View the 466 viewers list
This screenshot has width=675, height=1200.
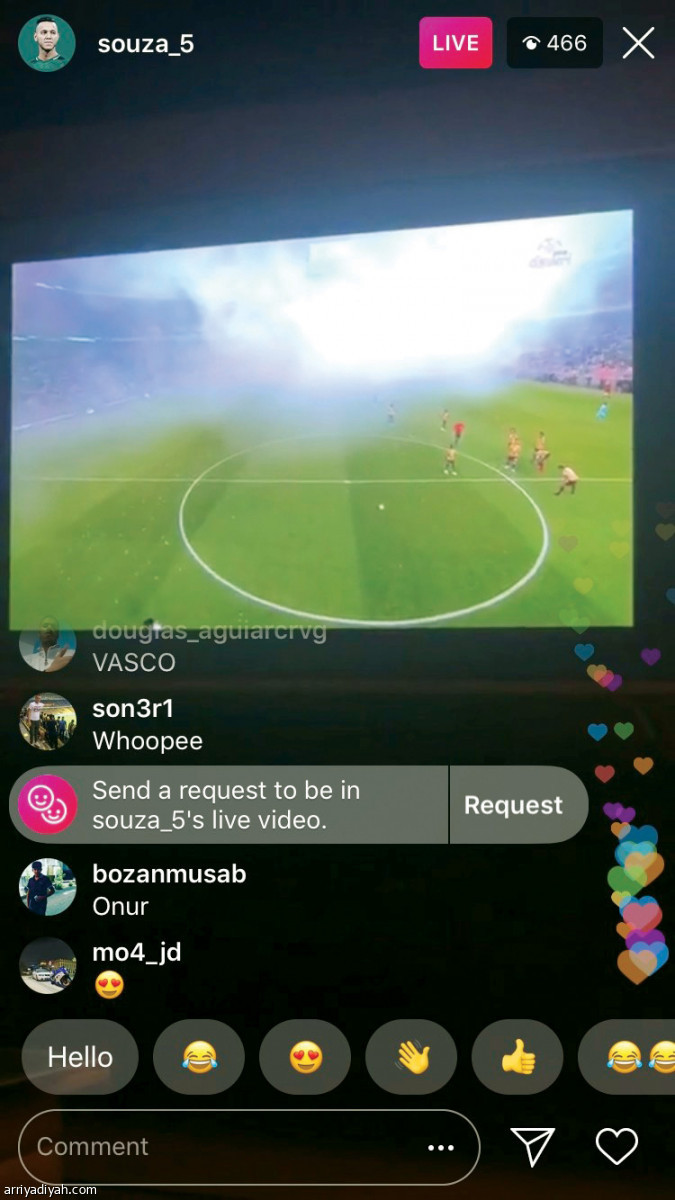554,43
